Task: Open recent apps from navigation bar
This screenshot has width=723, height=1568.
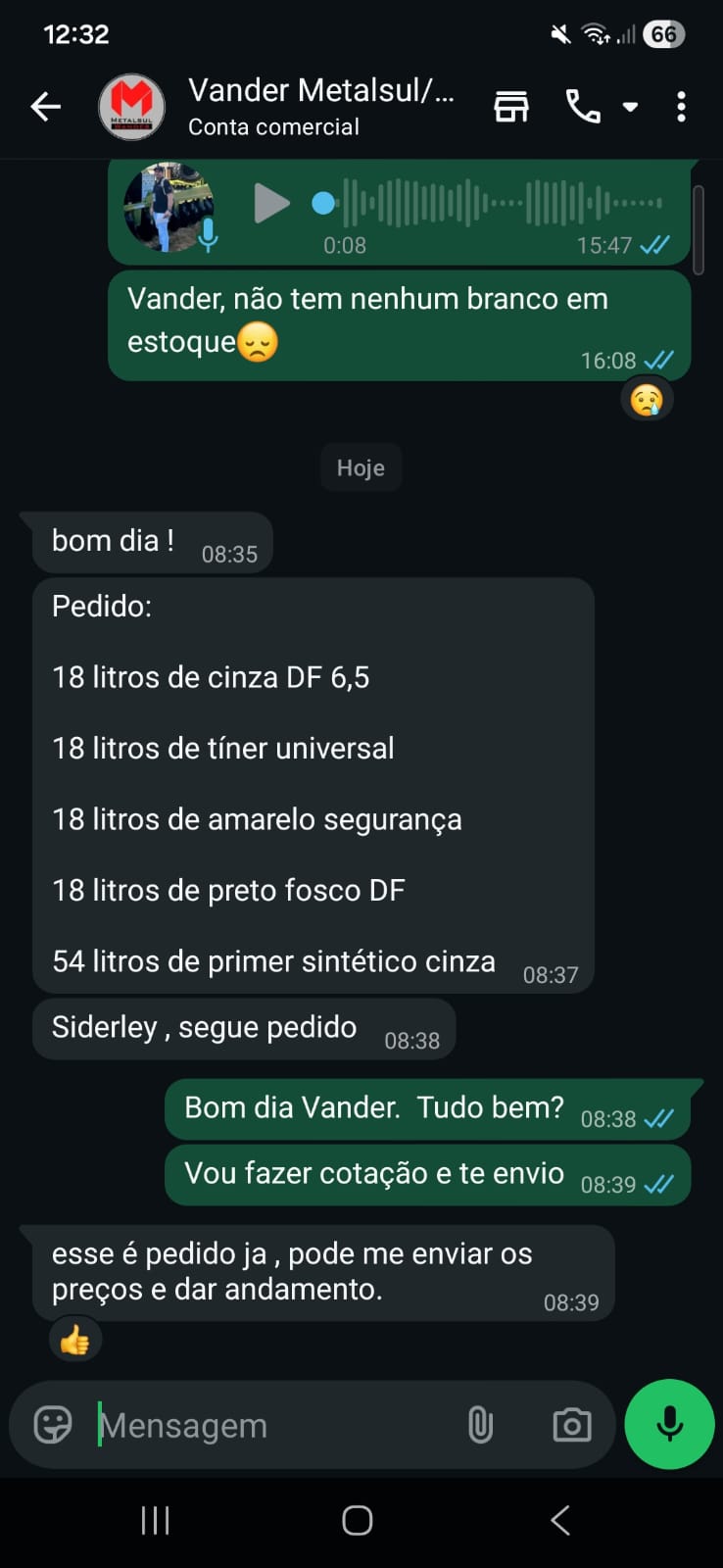Action: coord(156,1520)
